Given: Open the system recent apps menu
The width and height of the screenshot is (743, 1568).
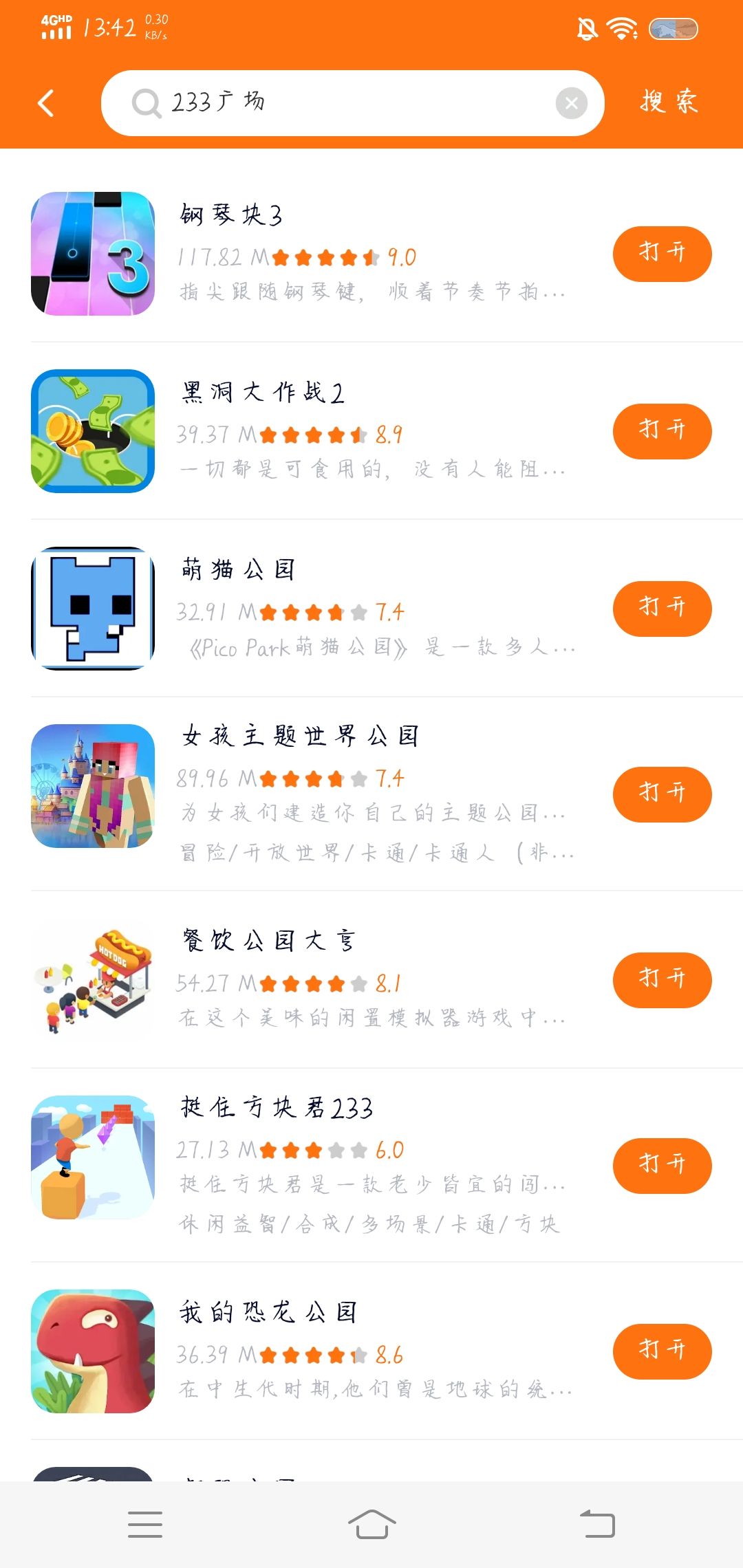Looking at the screenshot, I should point(145,1524).
